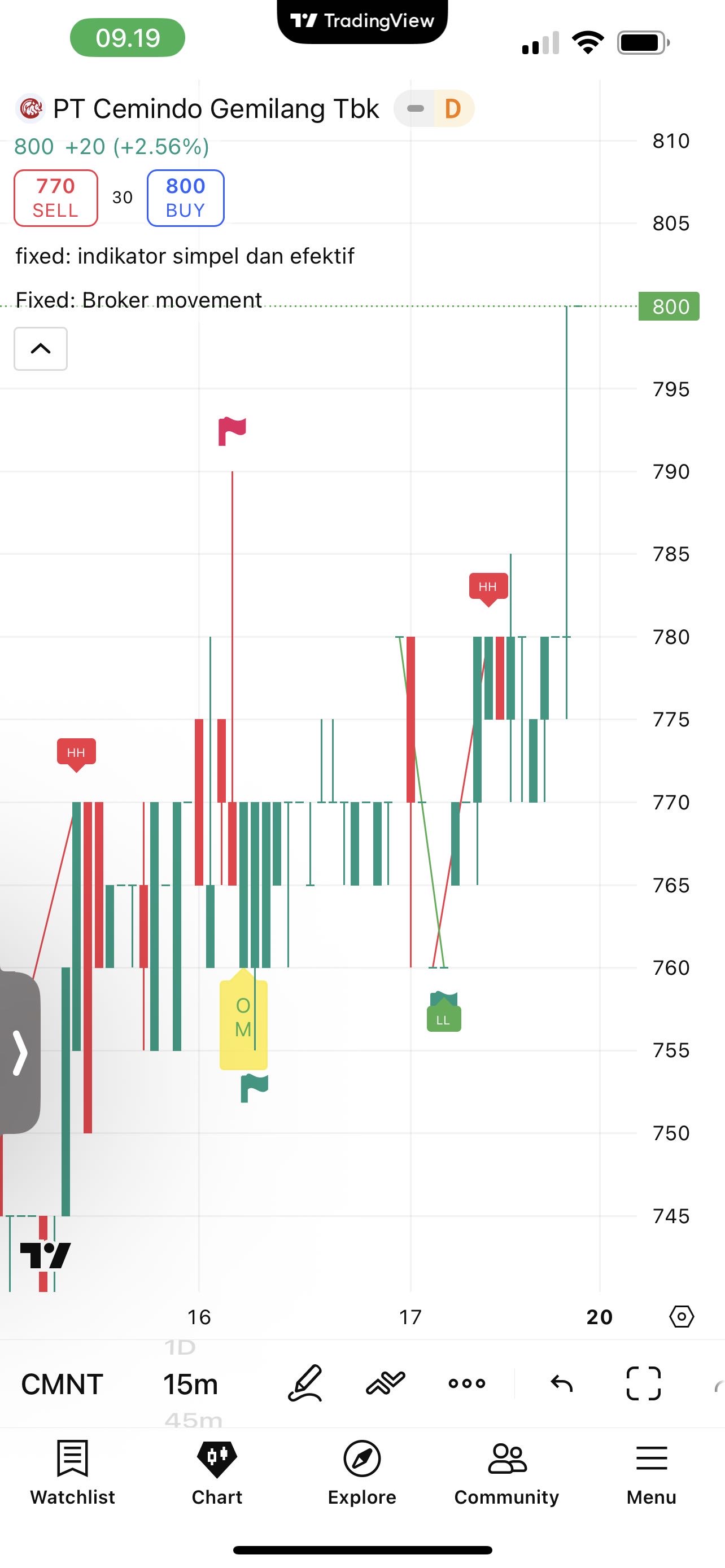Select the red flag marker on chart

tap(232, 431)
